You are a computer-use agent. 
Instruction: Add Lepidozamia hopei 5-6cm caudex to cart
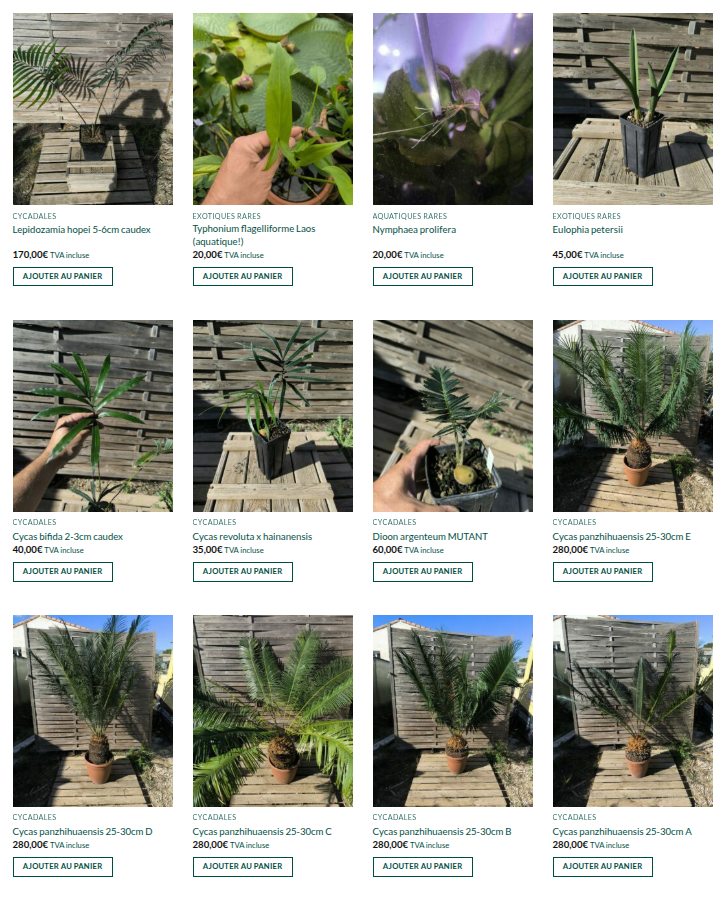click(x=62, y=276)
